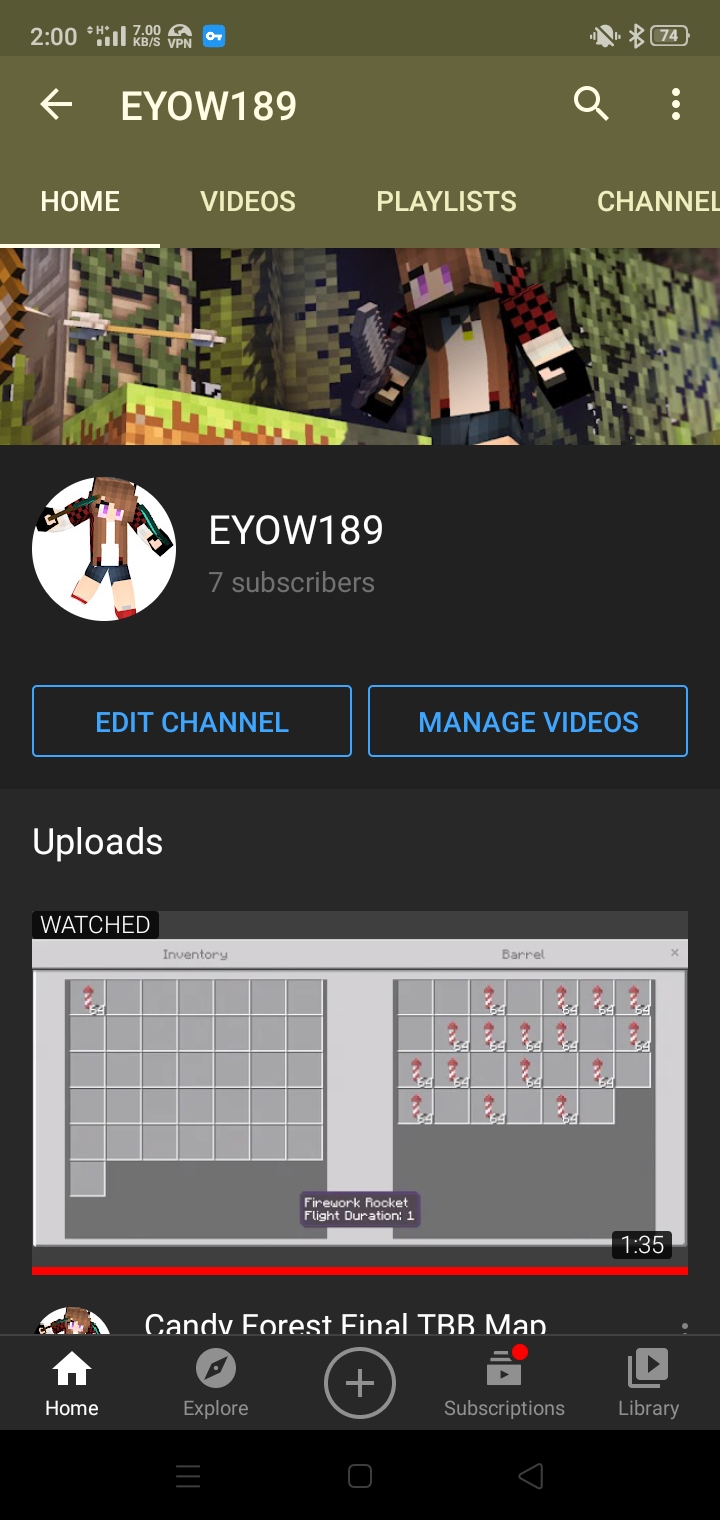This screenshot has width=720, height=1520.
Task: Tap the Edit Channel button
Action: click(x=192, y=721)
